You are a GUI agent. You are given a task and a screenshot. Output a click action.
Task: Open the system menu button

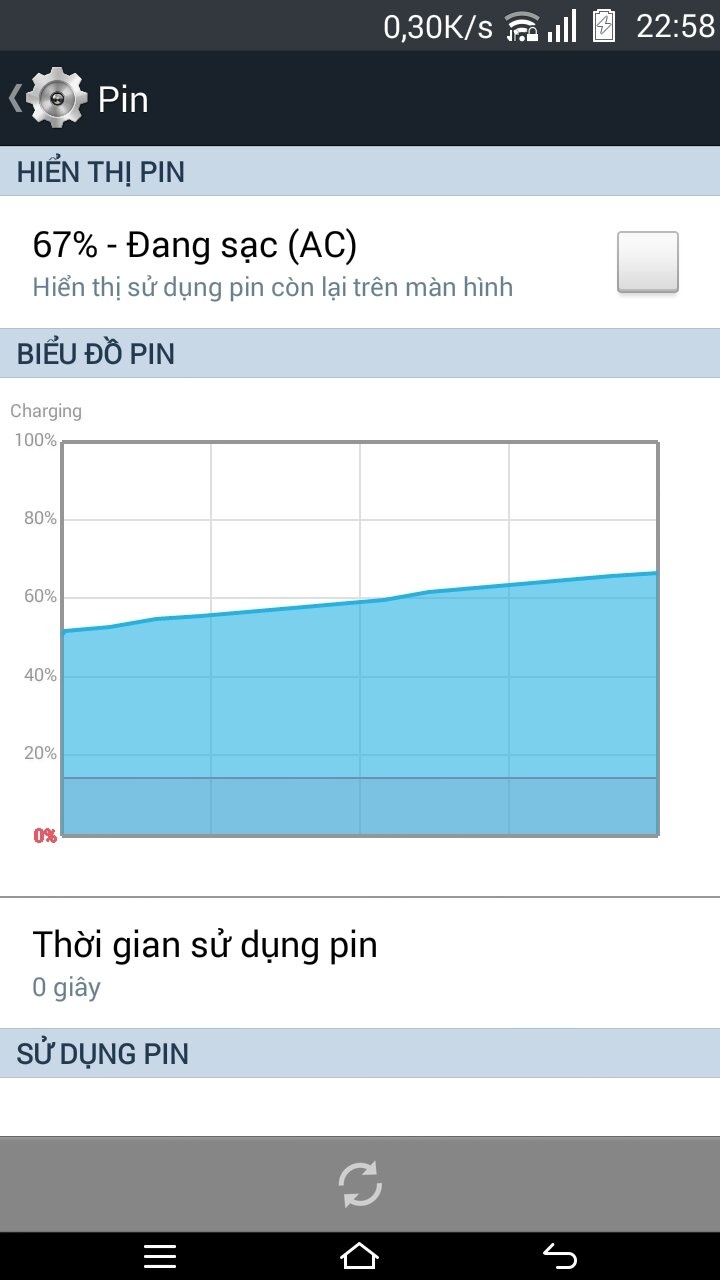(160, 1256)
